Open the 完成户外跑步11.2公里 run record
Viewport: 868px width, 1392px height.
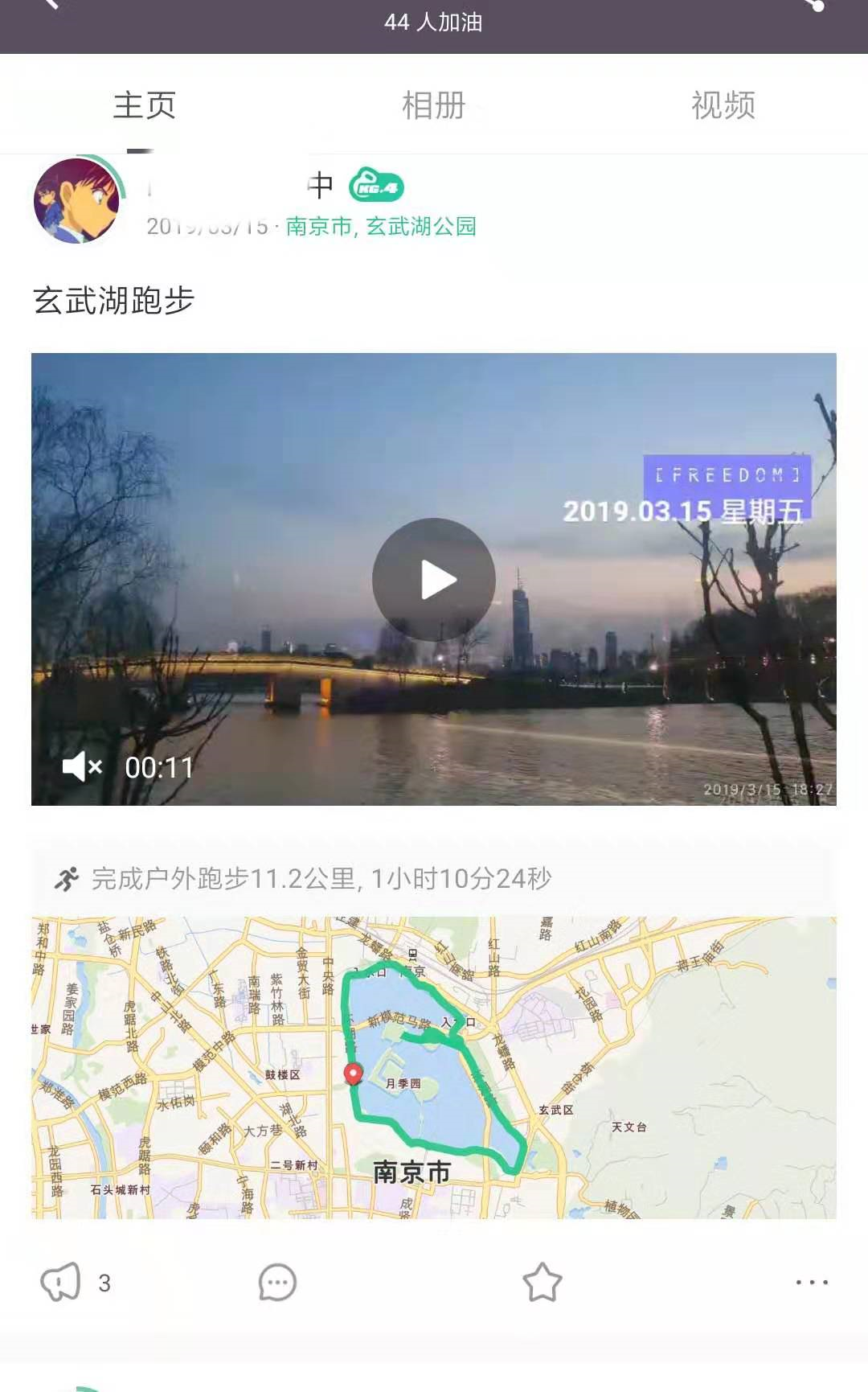click(321, 879)
